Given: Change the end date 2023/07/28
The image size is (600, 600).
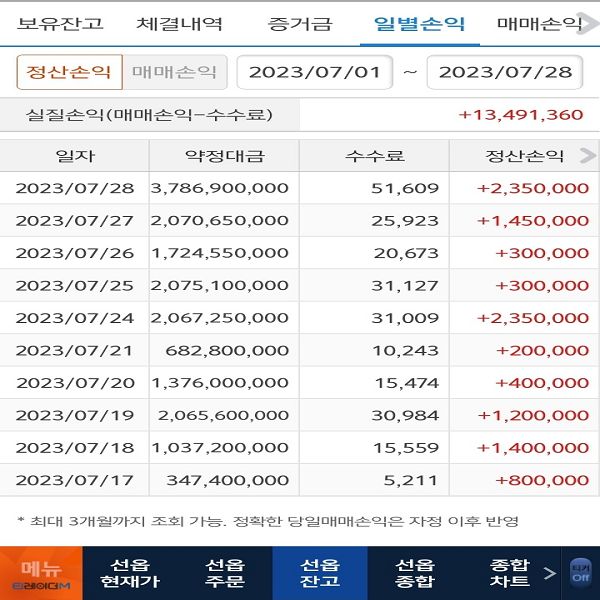Looking at the screenshot, I should coord(505,72).
